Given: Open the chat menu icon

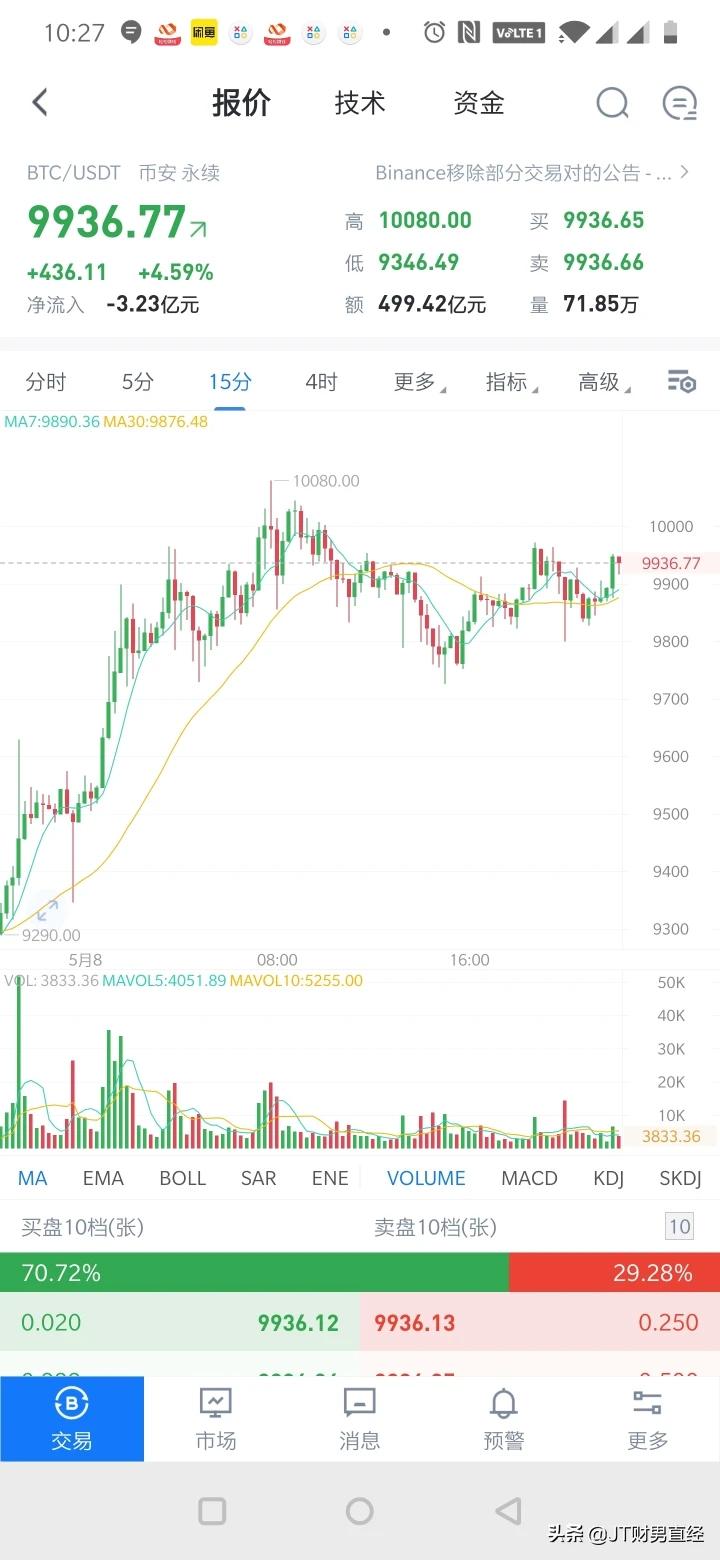Looking at the screenshot, I should click(x=680, y=103).
